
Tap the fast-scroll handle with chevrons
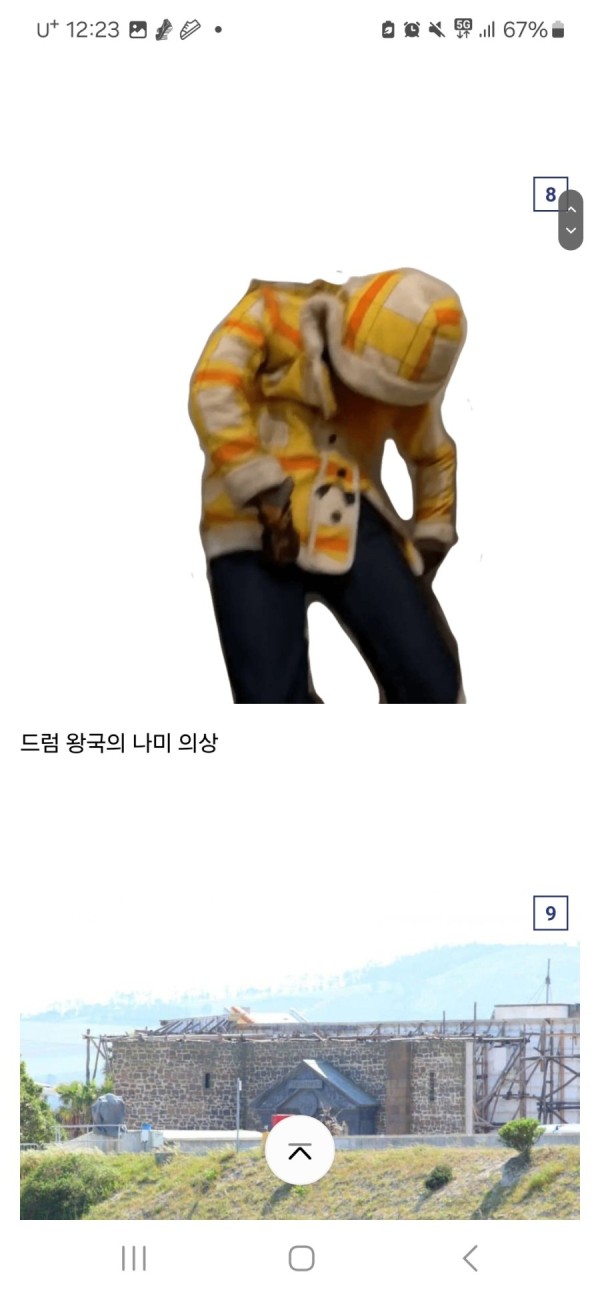coord(571,220)
